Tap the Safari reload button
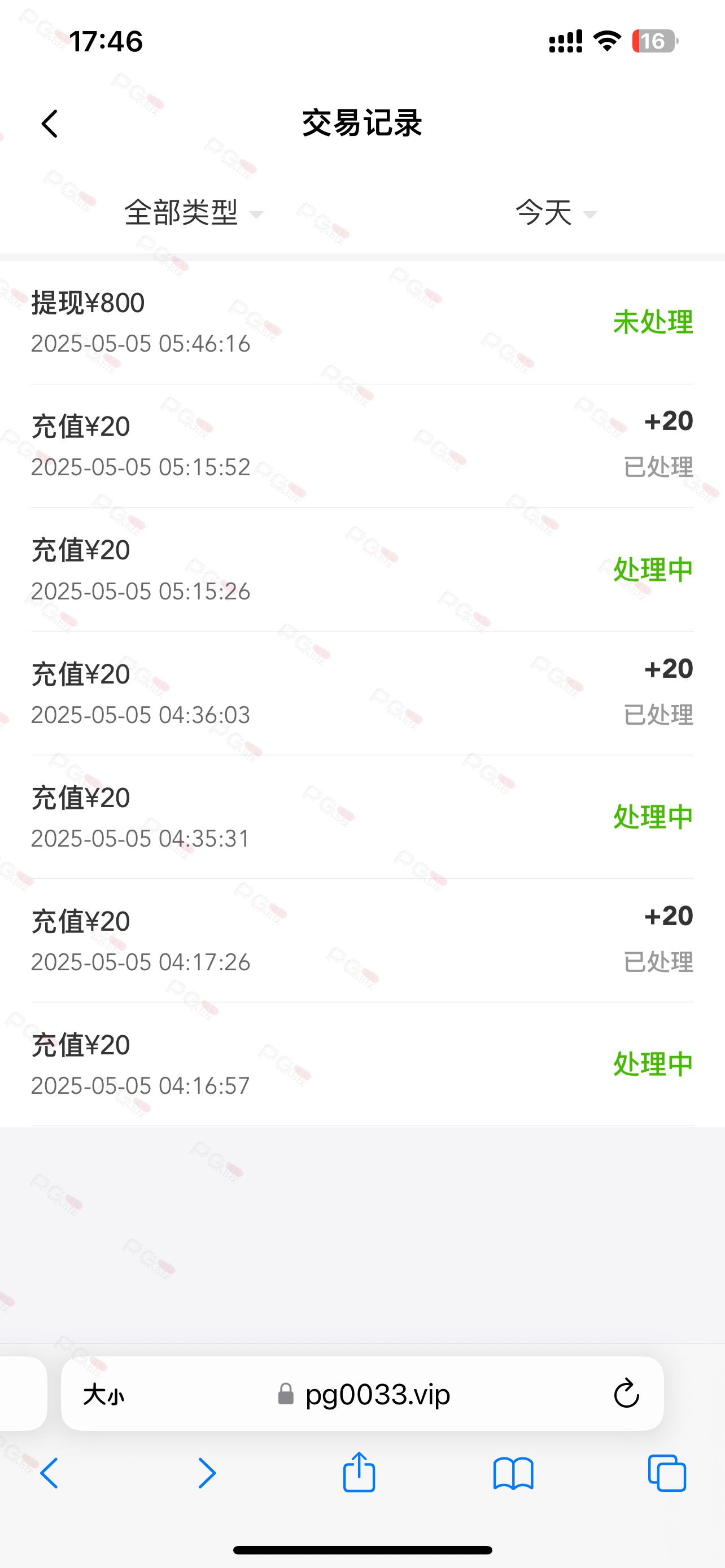 626,1393
